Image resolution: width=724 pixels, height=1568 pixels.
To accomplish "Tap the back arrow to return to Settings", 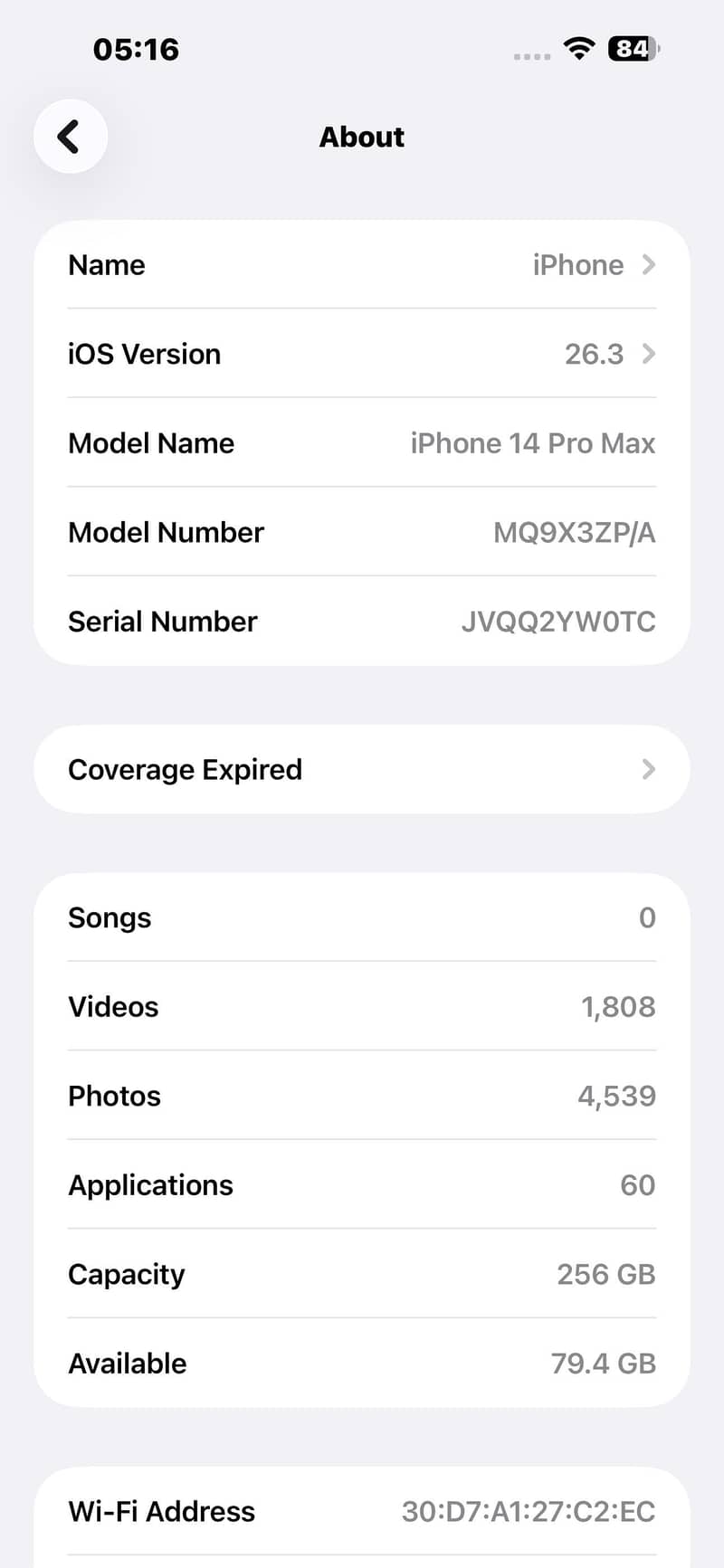I will 71,136.
